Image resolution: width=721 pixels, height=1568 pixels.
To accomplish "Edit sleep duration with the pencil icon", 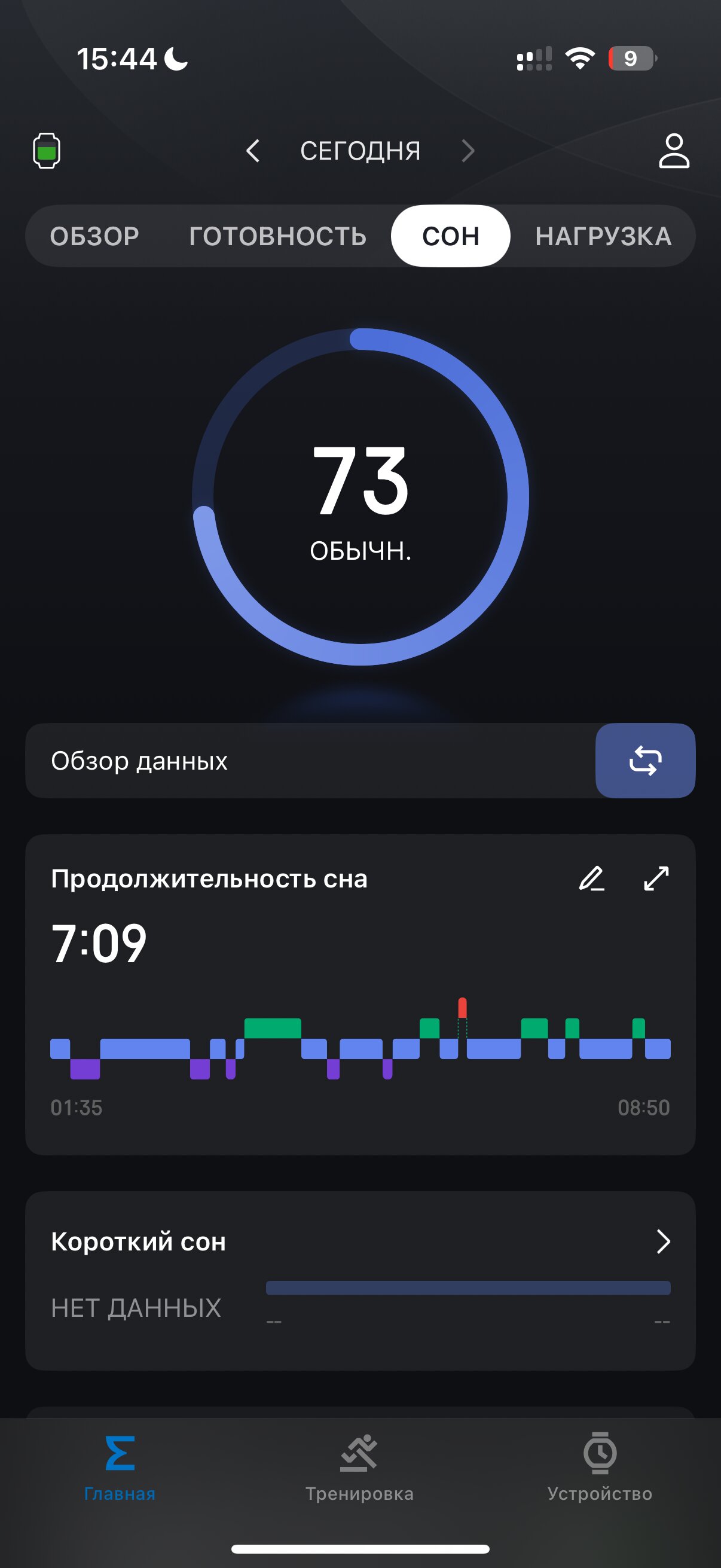I will pos(591,878).
